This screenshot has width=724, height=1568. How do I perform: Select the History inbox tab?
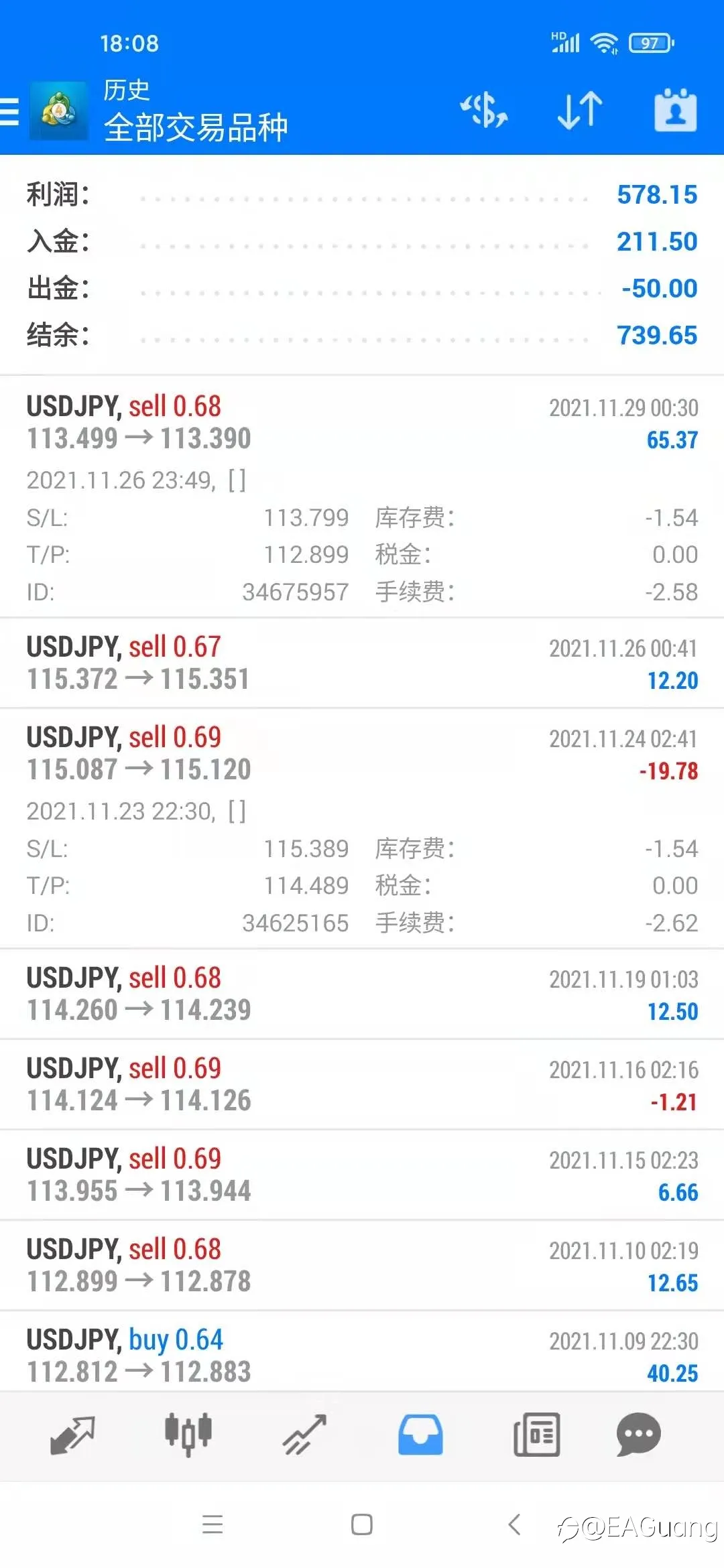pos(420,1435)
